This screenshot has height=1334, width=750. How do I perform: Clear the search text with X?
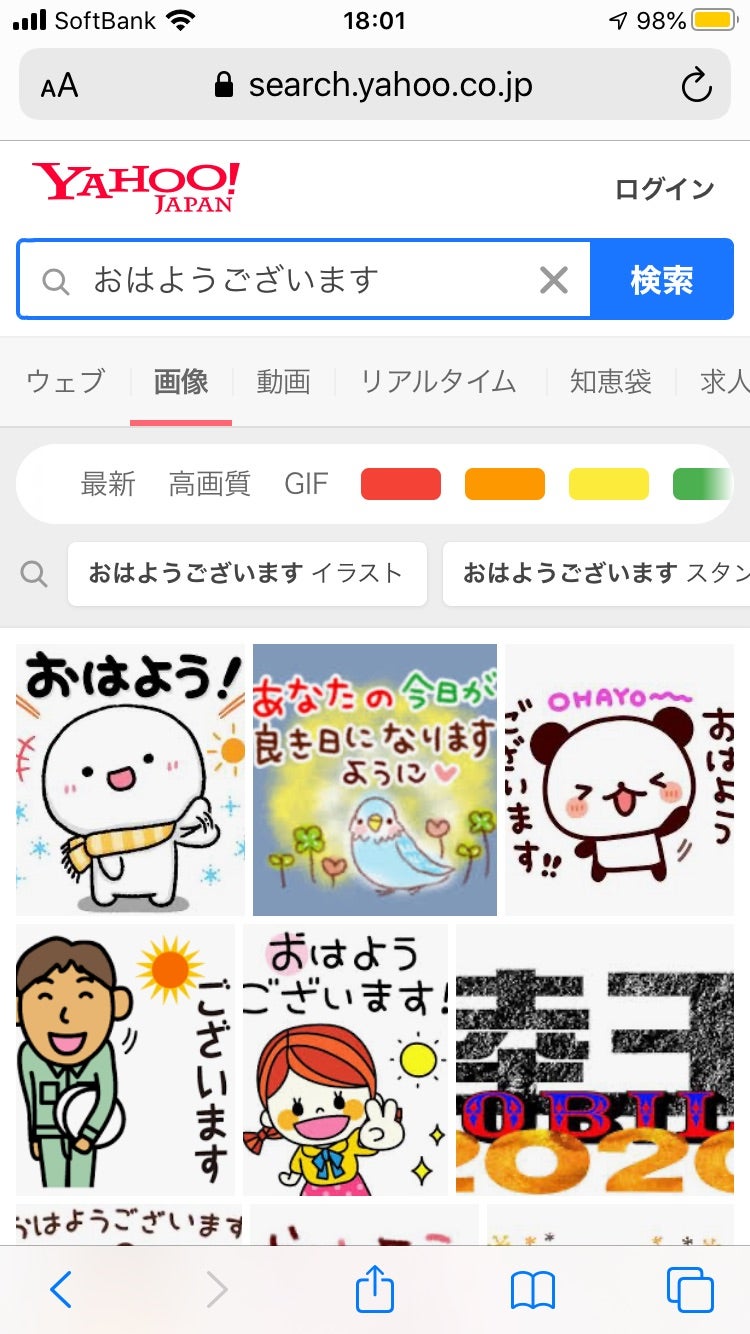(553, 280)
